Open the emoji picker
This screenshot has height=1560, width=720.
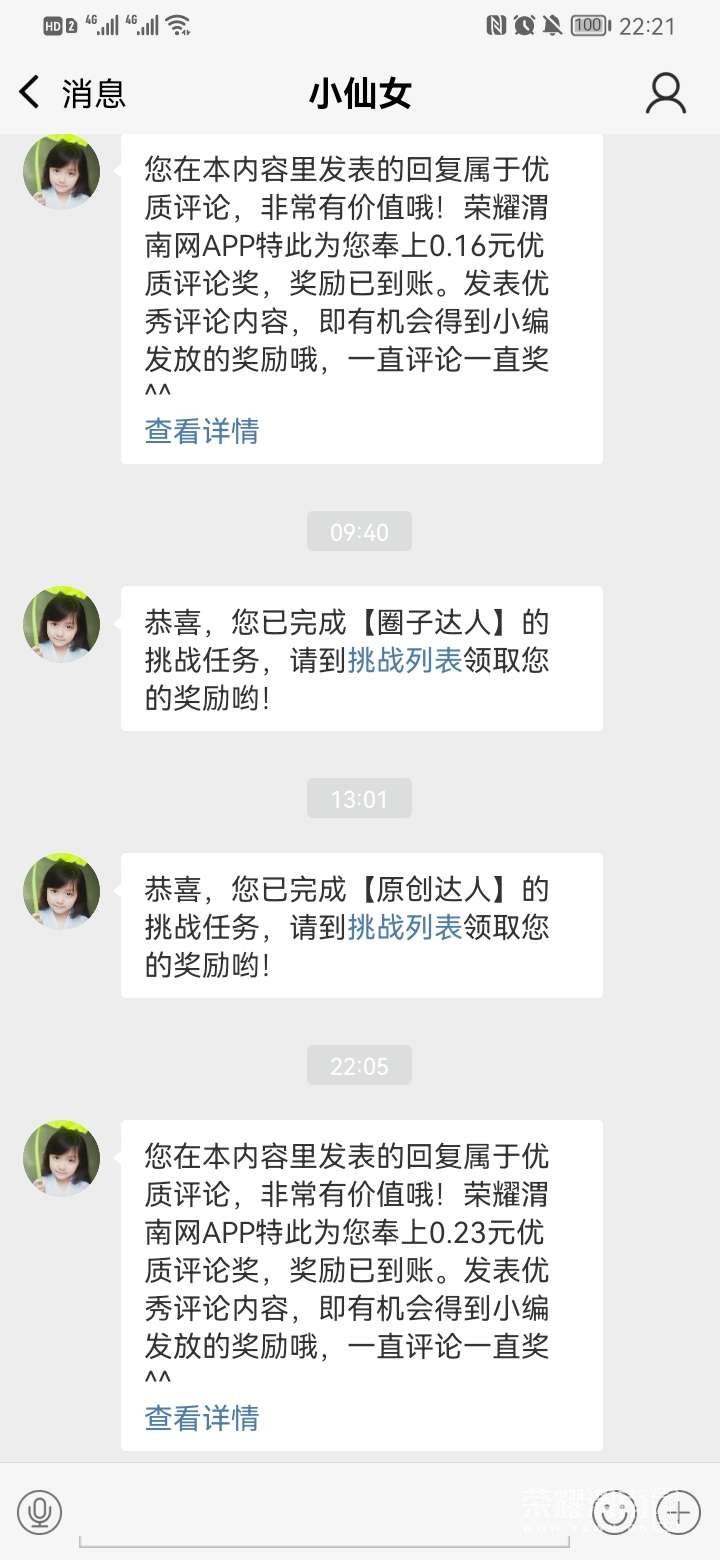614,1511
